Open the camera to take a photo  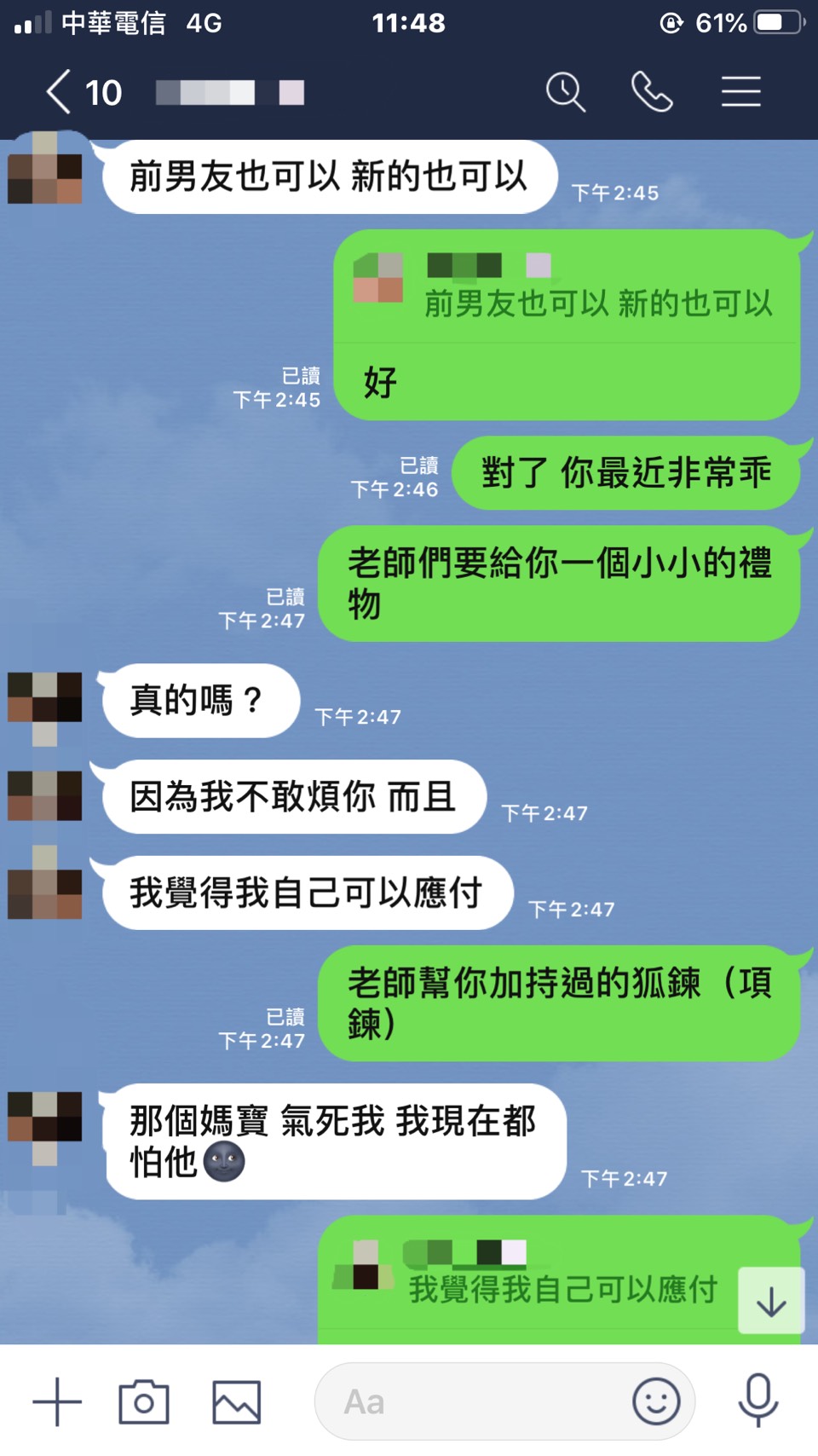pos(144,1401)
